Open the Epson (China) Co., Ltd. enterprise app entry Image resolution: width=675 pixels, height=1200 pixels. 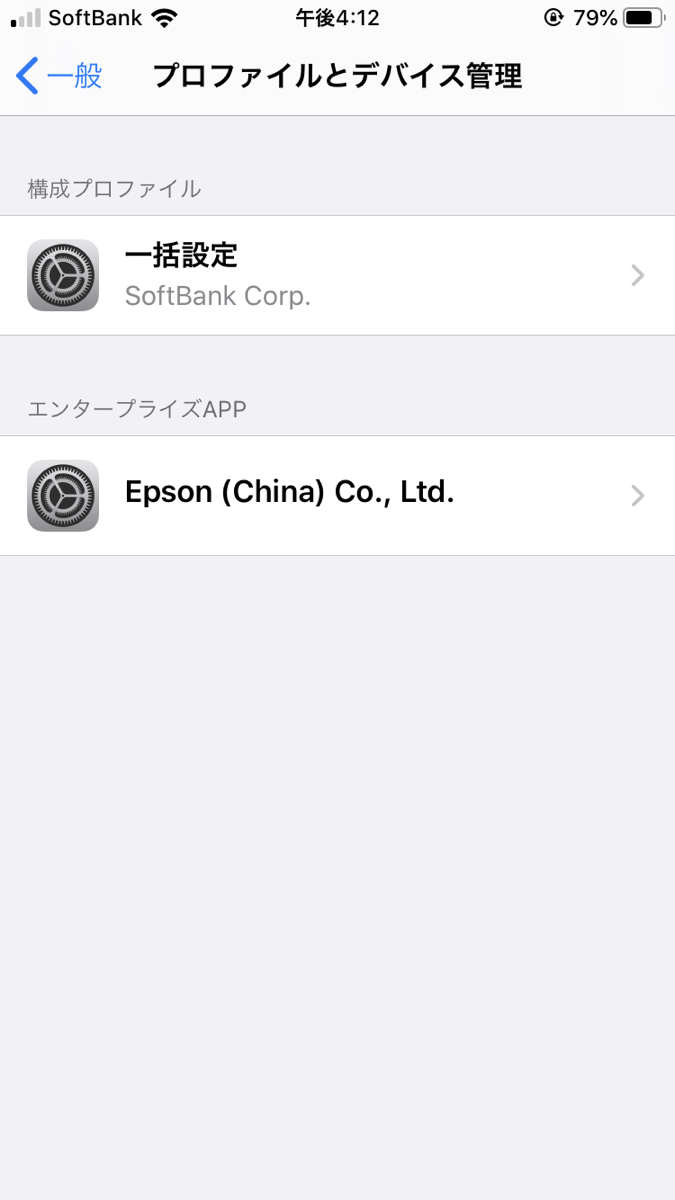tap(337, 495)
